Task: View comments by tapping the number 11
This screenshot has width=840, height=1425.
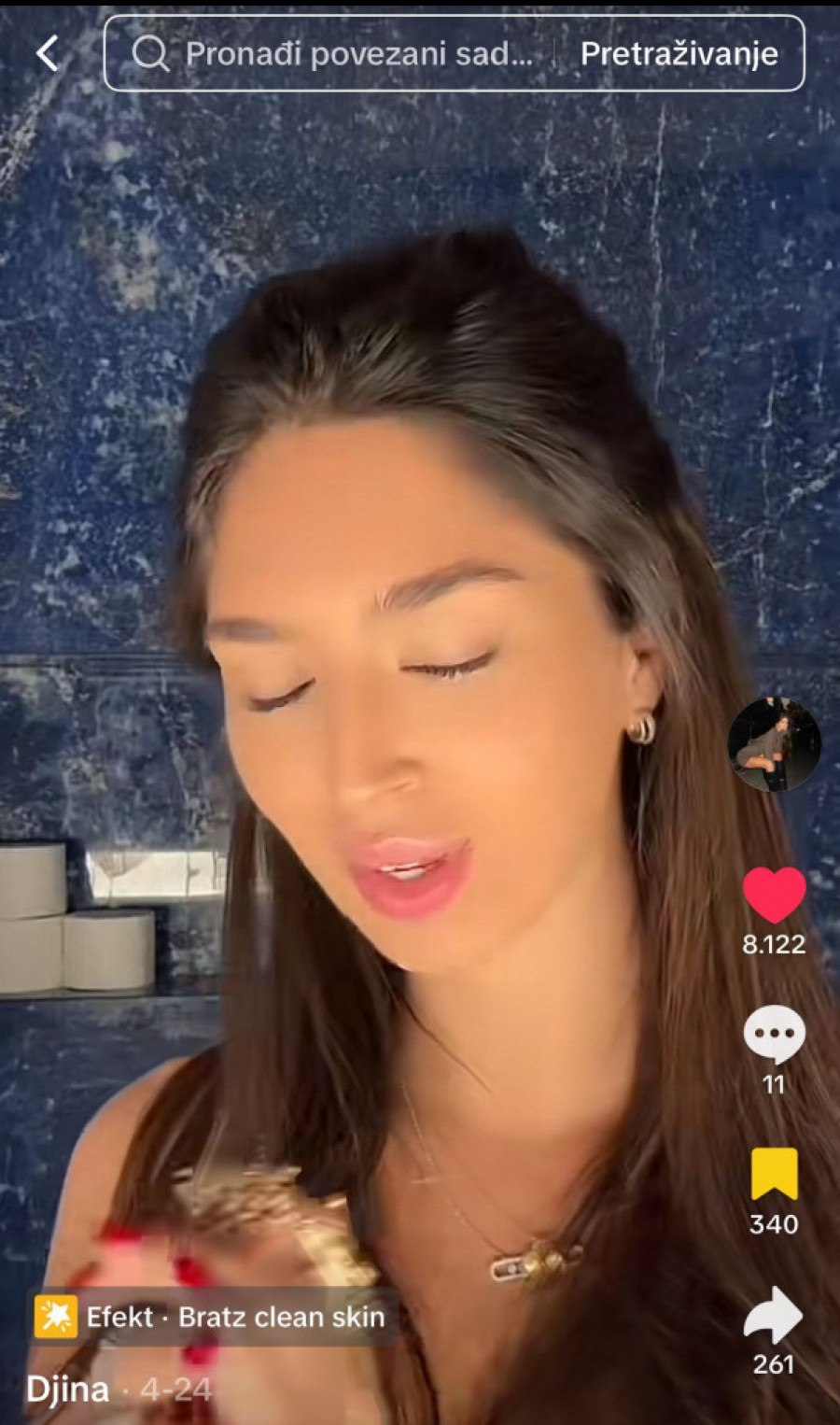Action: (773, 1088)
